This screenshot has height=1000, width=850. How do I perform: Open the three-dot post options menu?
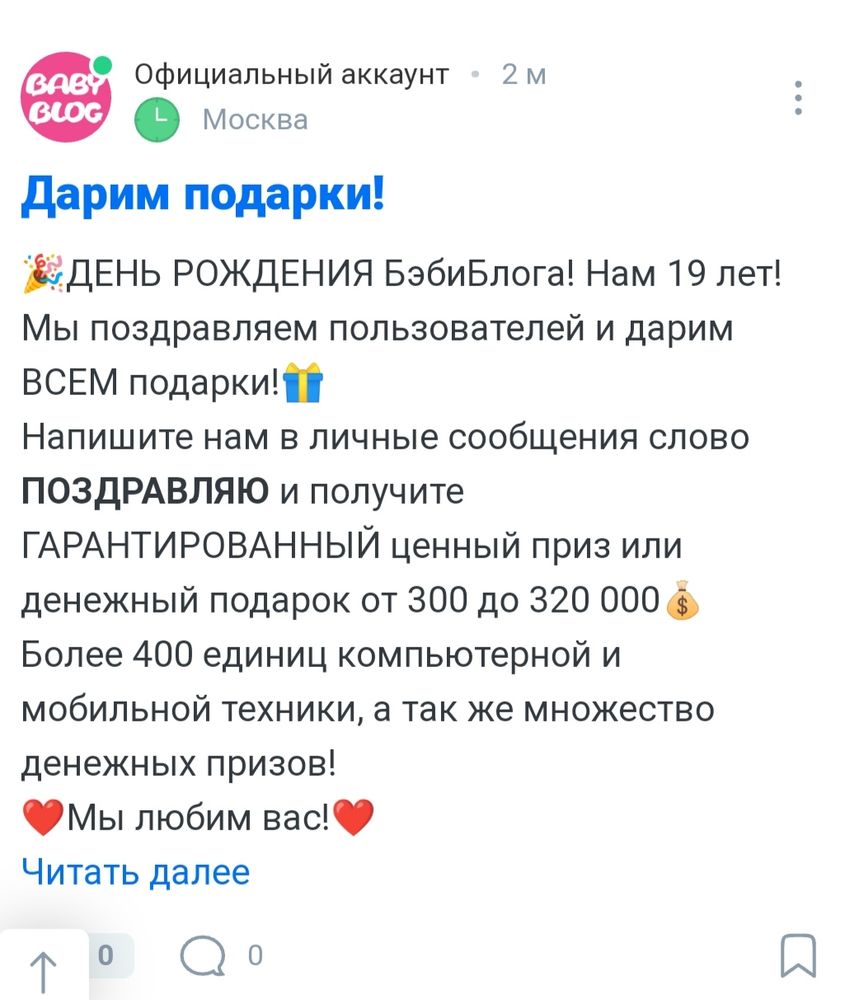tap(797, 97)
